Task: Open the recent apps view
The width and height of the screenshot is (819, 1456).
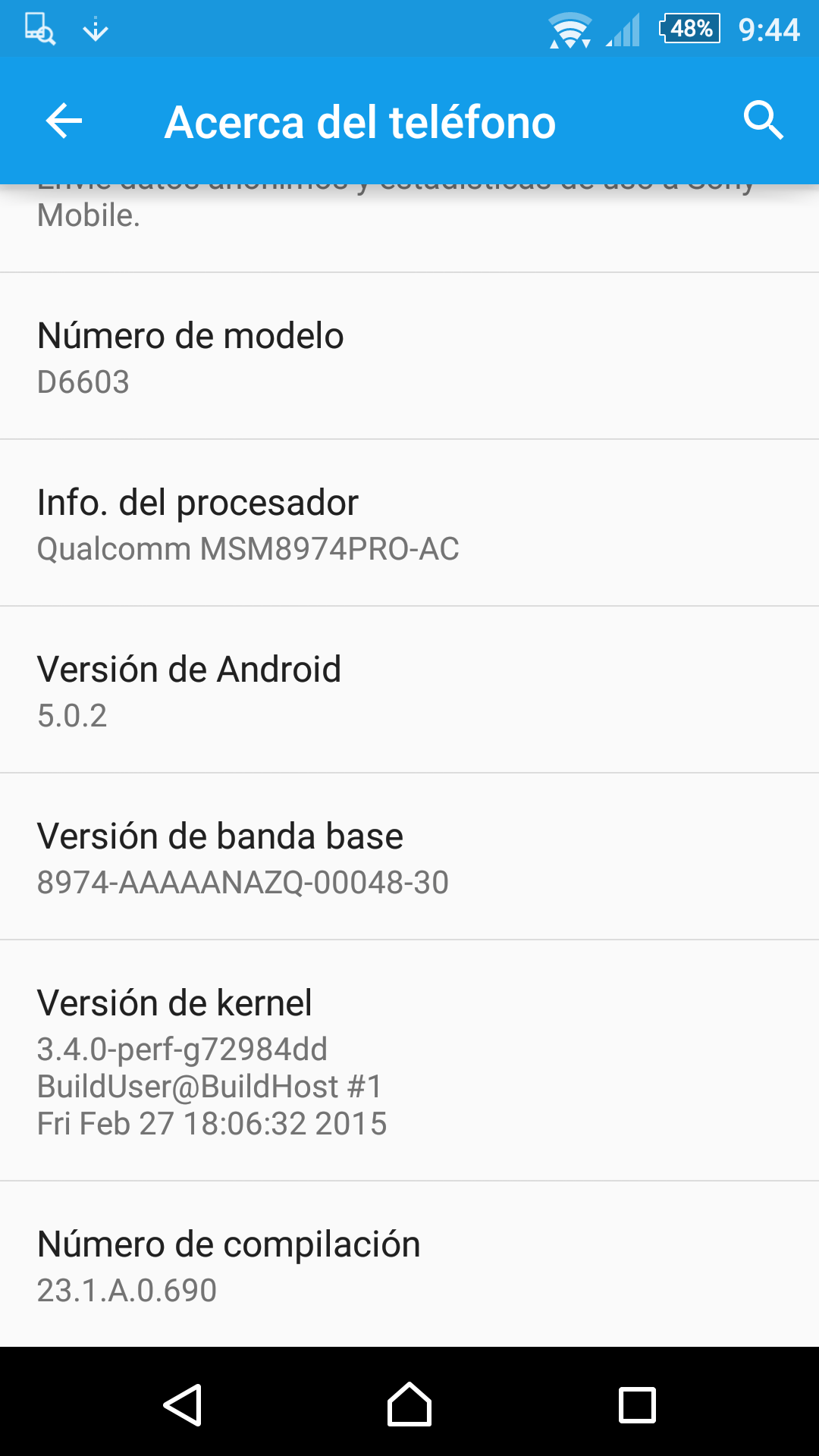Action: (x=637, y=1404)
